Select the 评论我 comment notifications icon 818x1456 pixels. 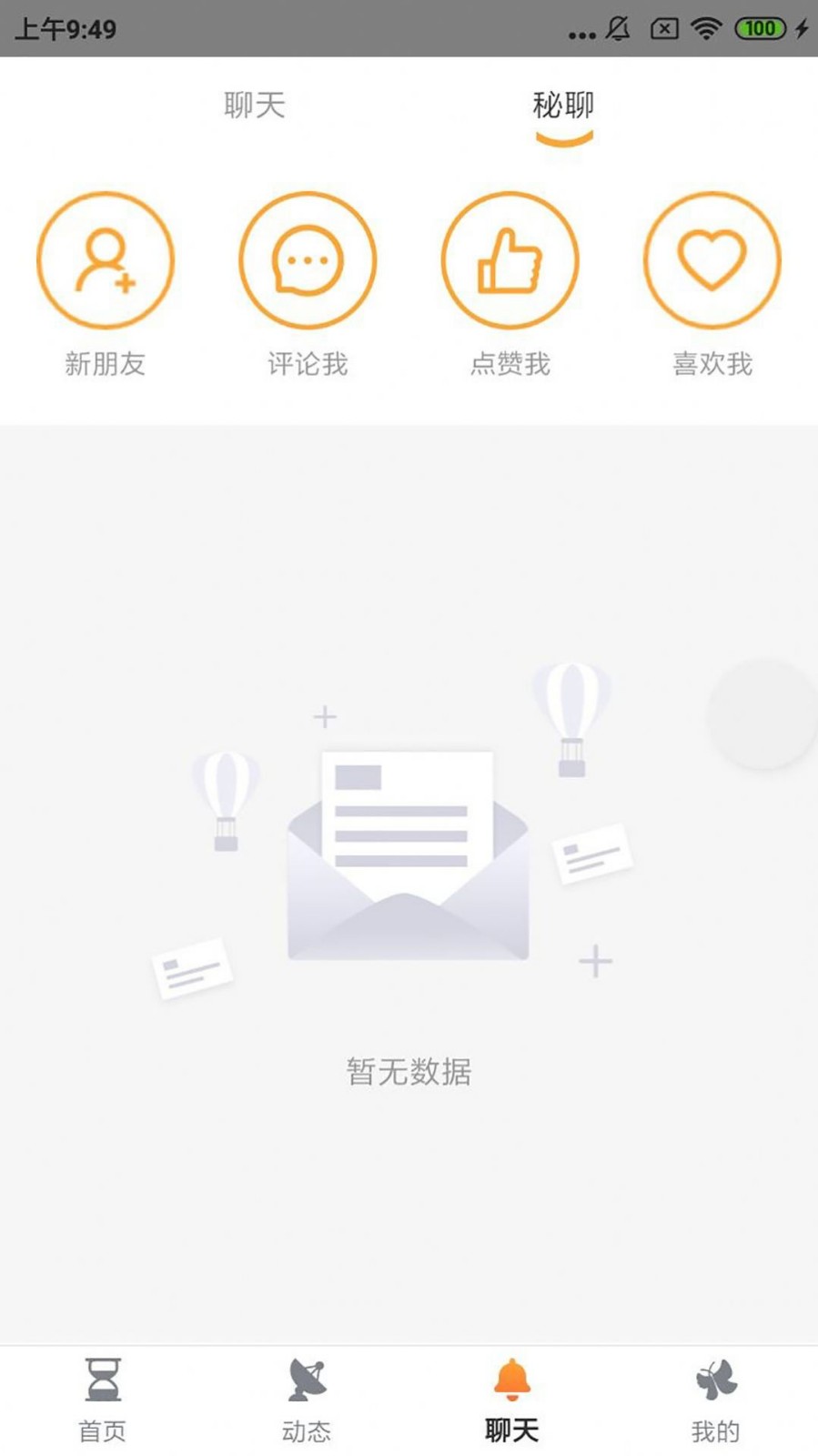tap(308, 259)
